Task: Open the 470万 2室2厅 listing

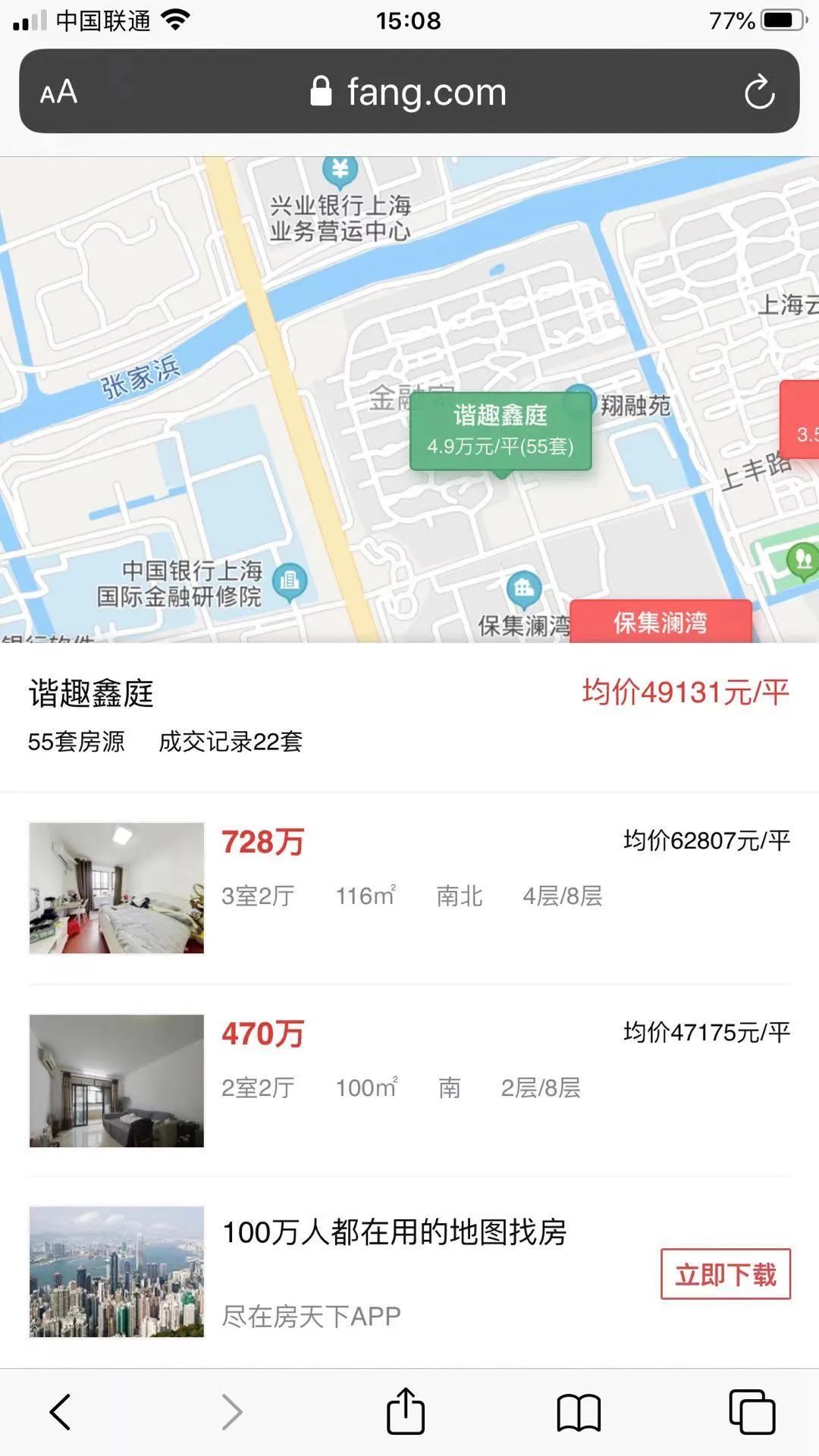Action: click(409, 1080)
